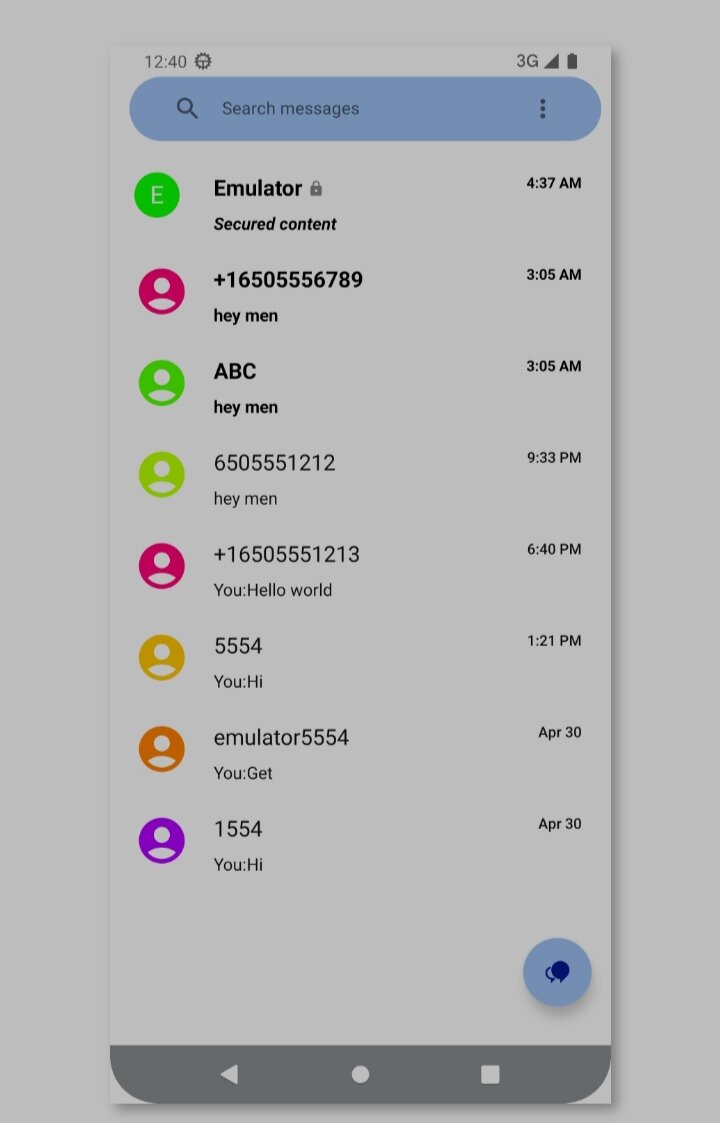Open the thread from +16505556789
This screenshot has width=720, height=1123.
(x=360, y=295)
